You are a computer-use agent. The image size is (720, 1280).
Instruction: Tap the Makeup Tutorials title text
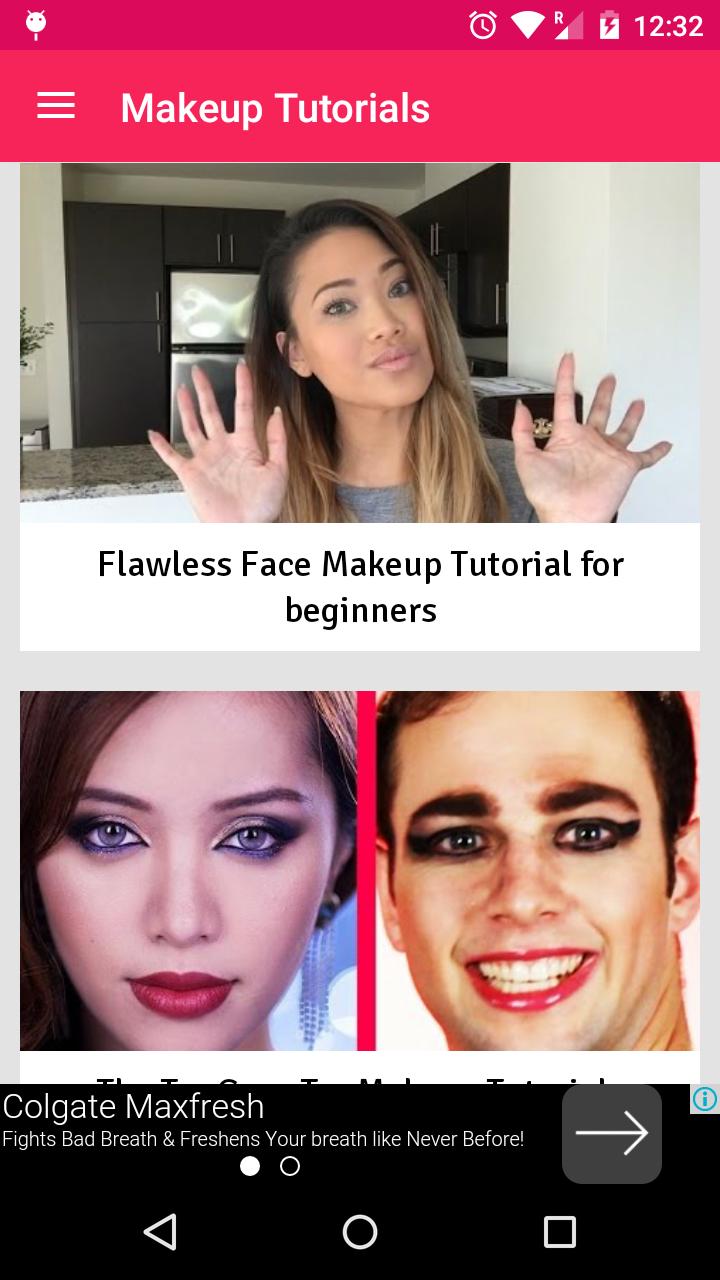coord(273,107)
